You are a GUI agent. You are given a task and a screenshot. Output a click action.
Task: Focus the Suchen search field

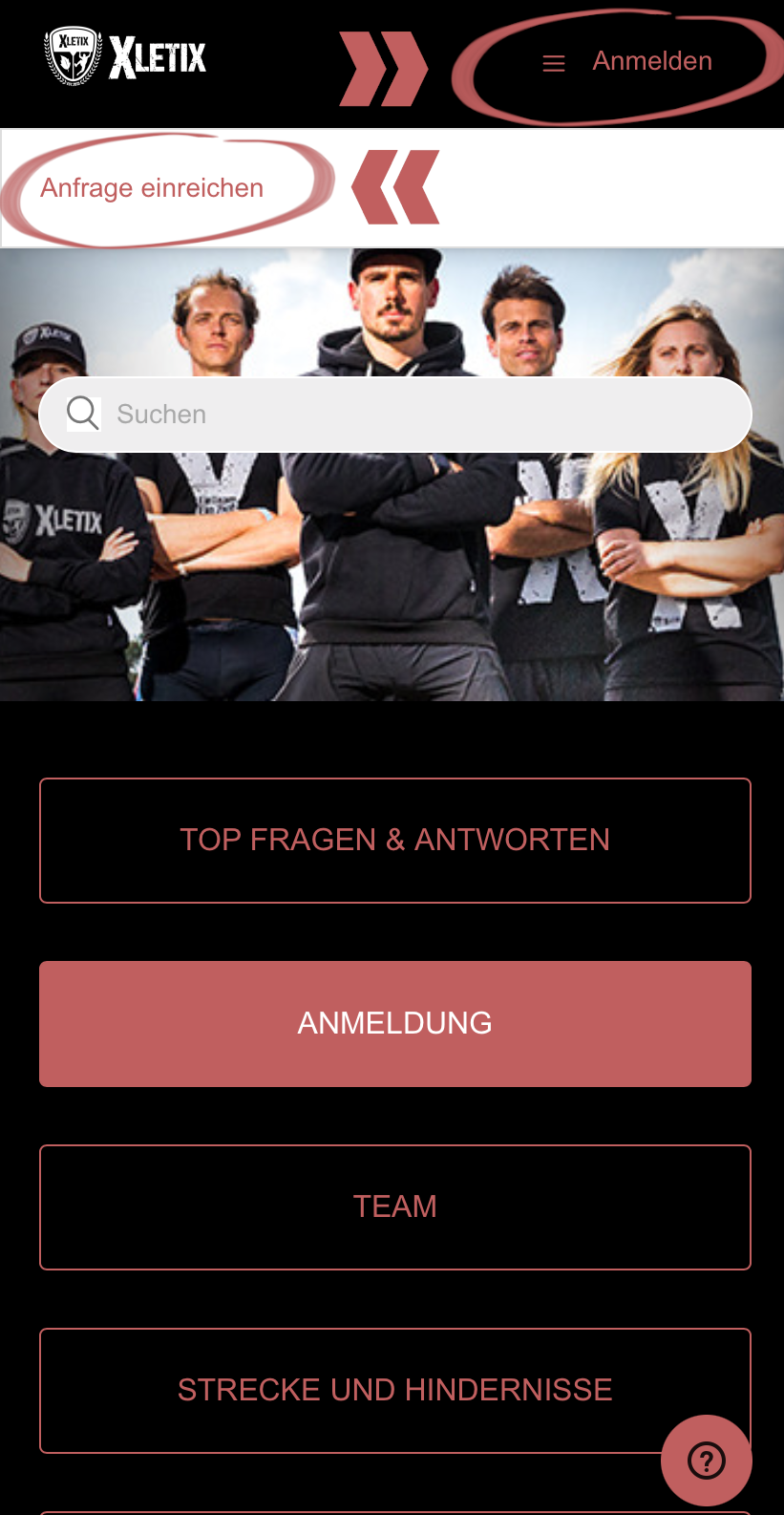coord(411,415)
